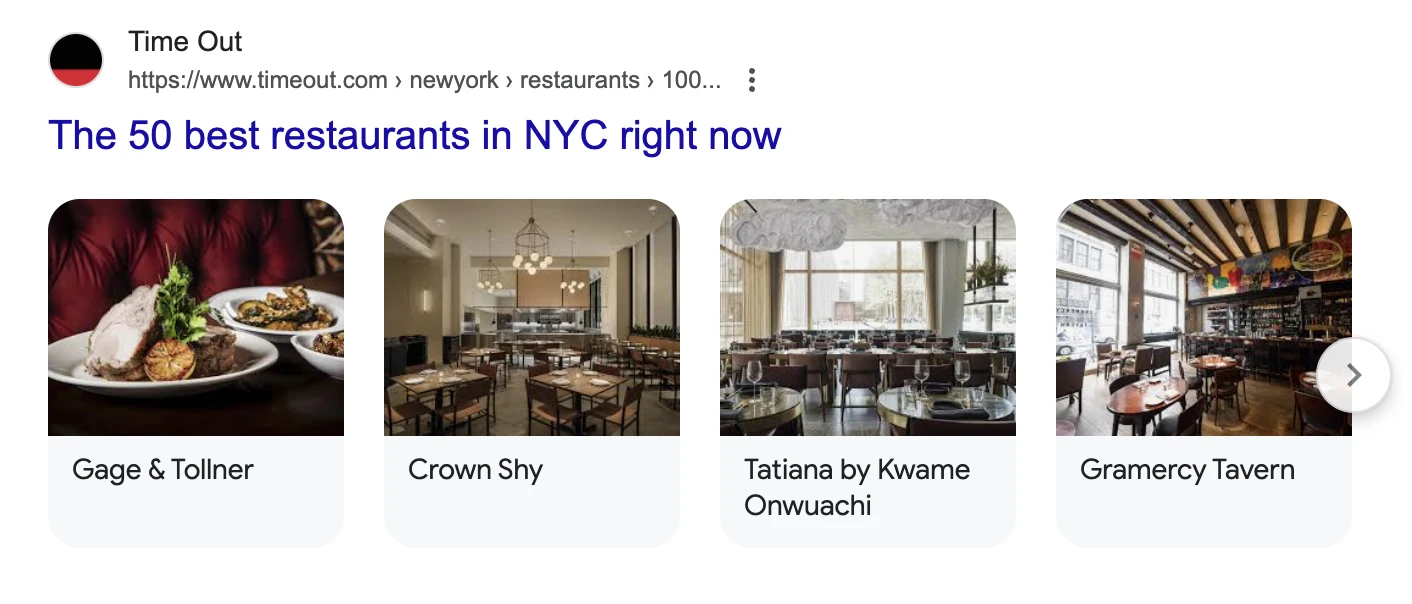Select the Crown Shy restaurant card
The height and width of the screenshot is (604, 1412).
[531, 372]
